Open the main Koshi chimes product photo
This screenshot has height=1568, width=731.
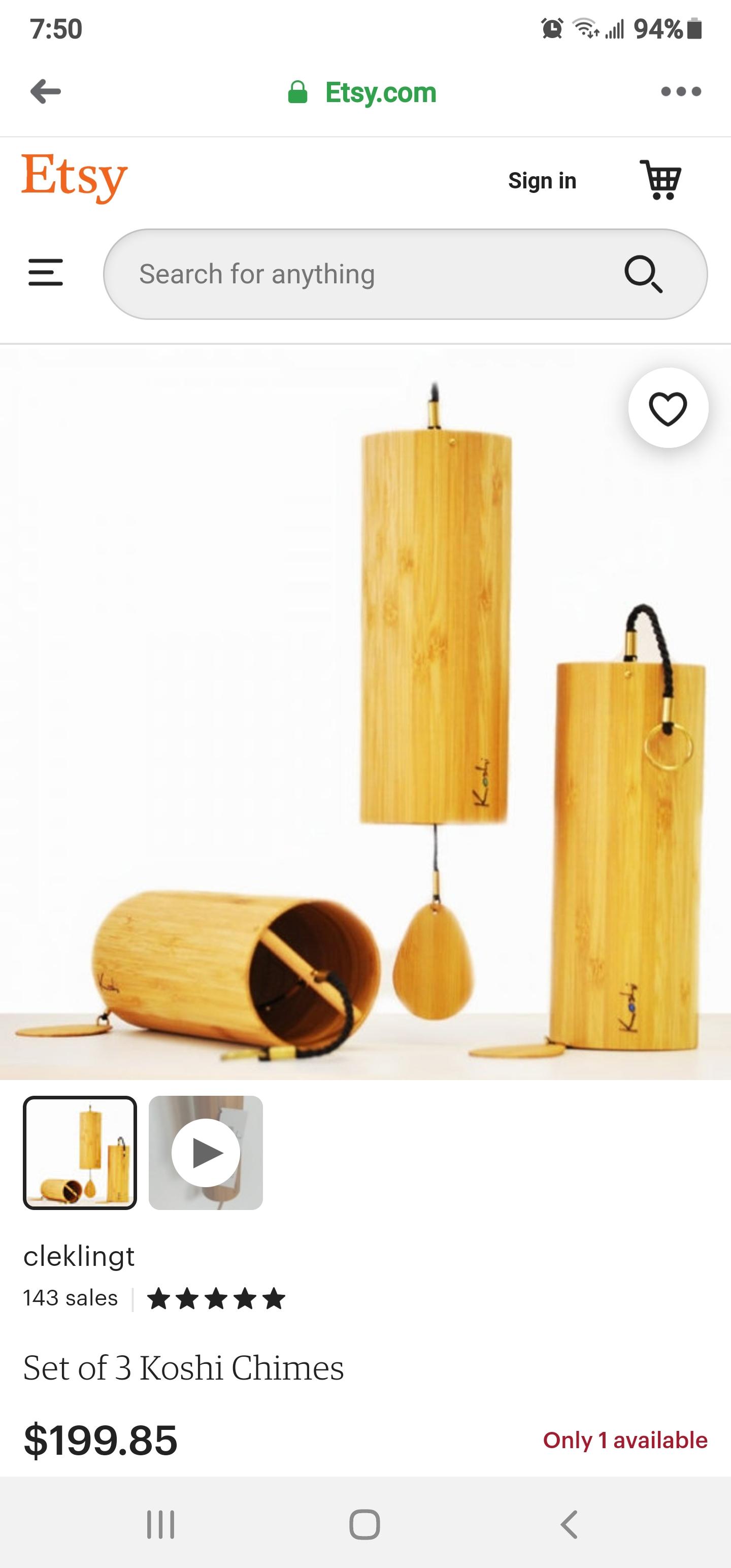[365, 712]
